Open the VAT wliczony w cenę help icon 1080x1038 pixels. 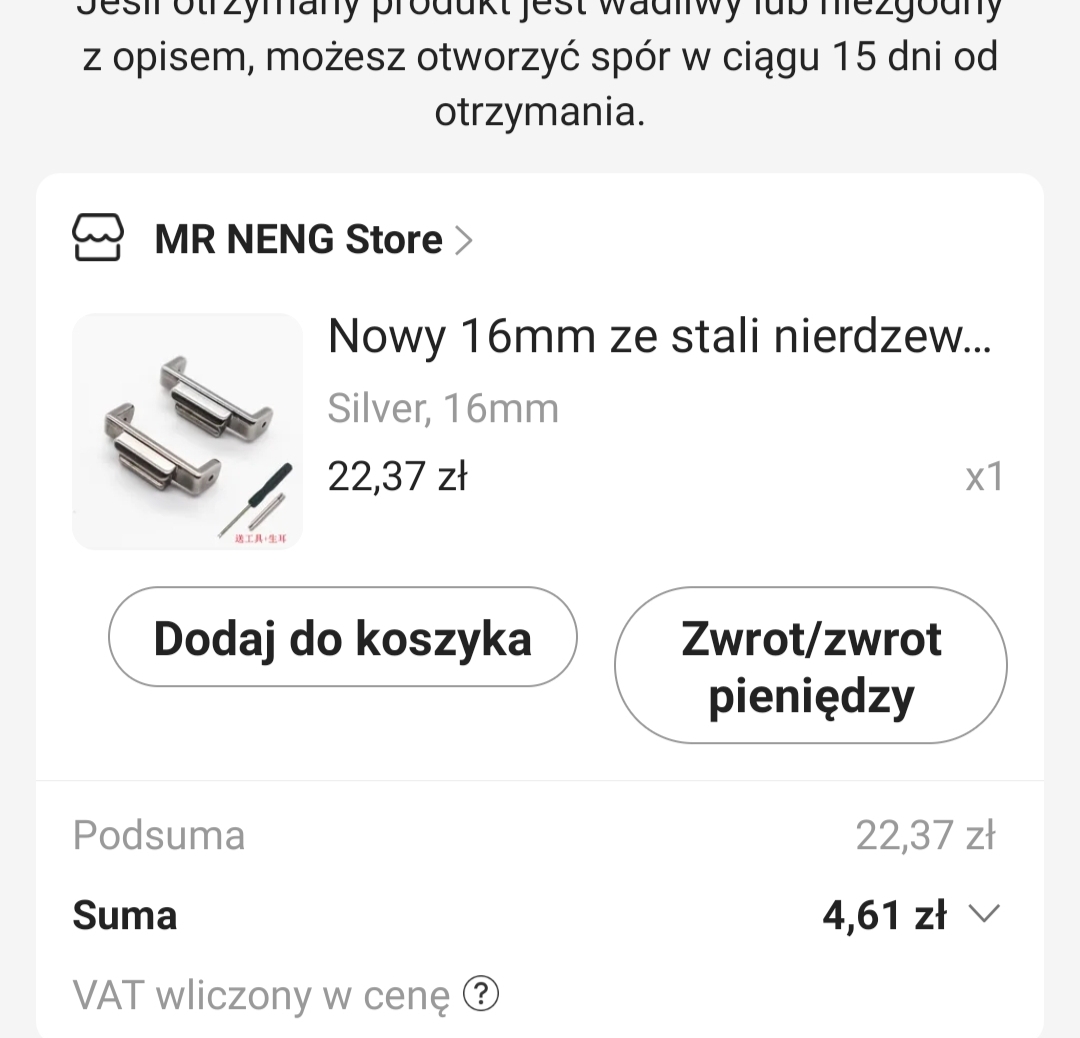[482, 994]
